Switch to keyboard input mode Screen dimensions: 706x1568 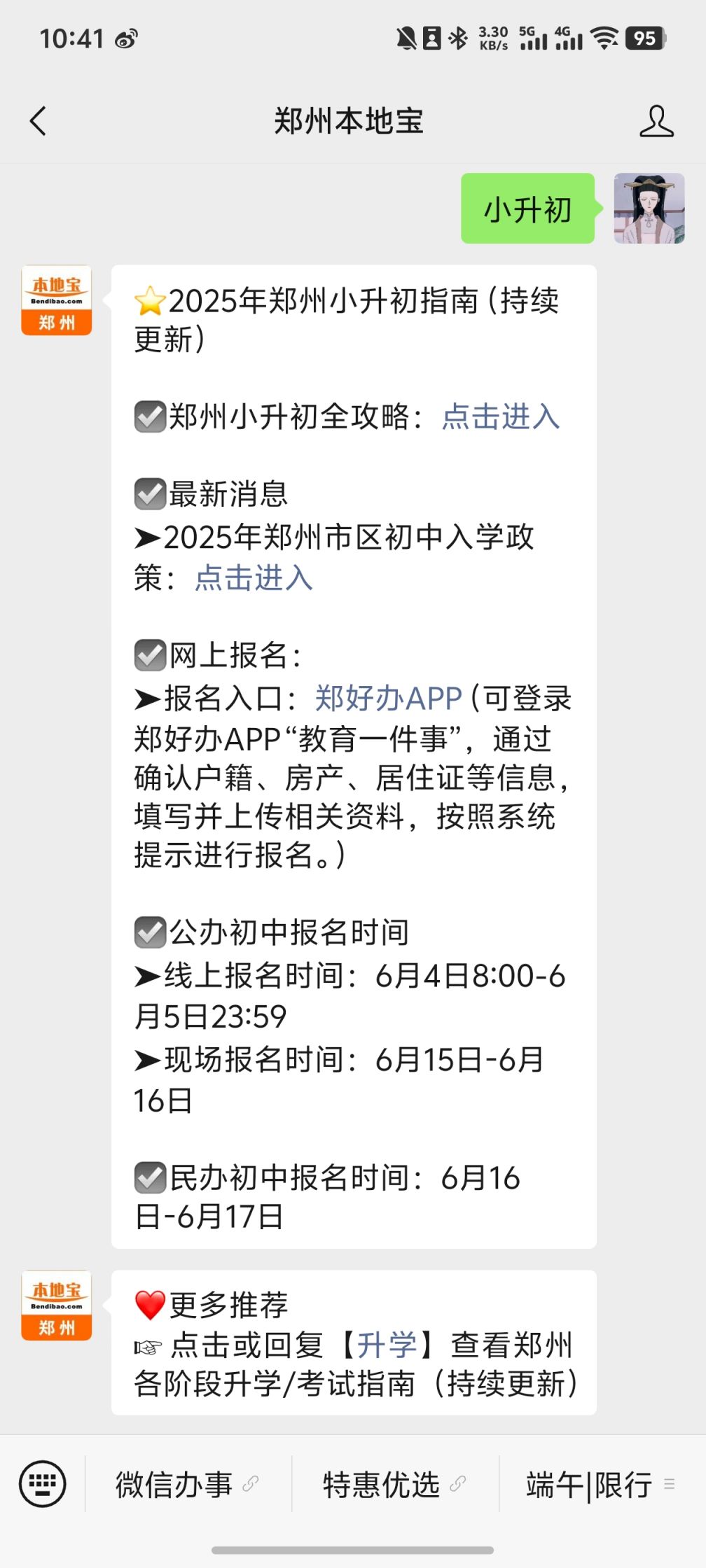click(43, 1483)
